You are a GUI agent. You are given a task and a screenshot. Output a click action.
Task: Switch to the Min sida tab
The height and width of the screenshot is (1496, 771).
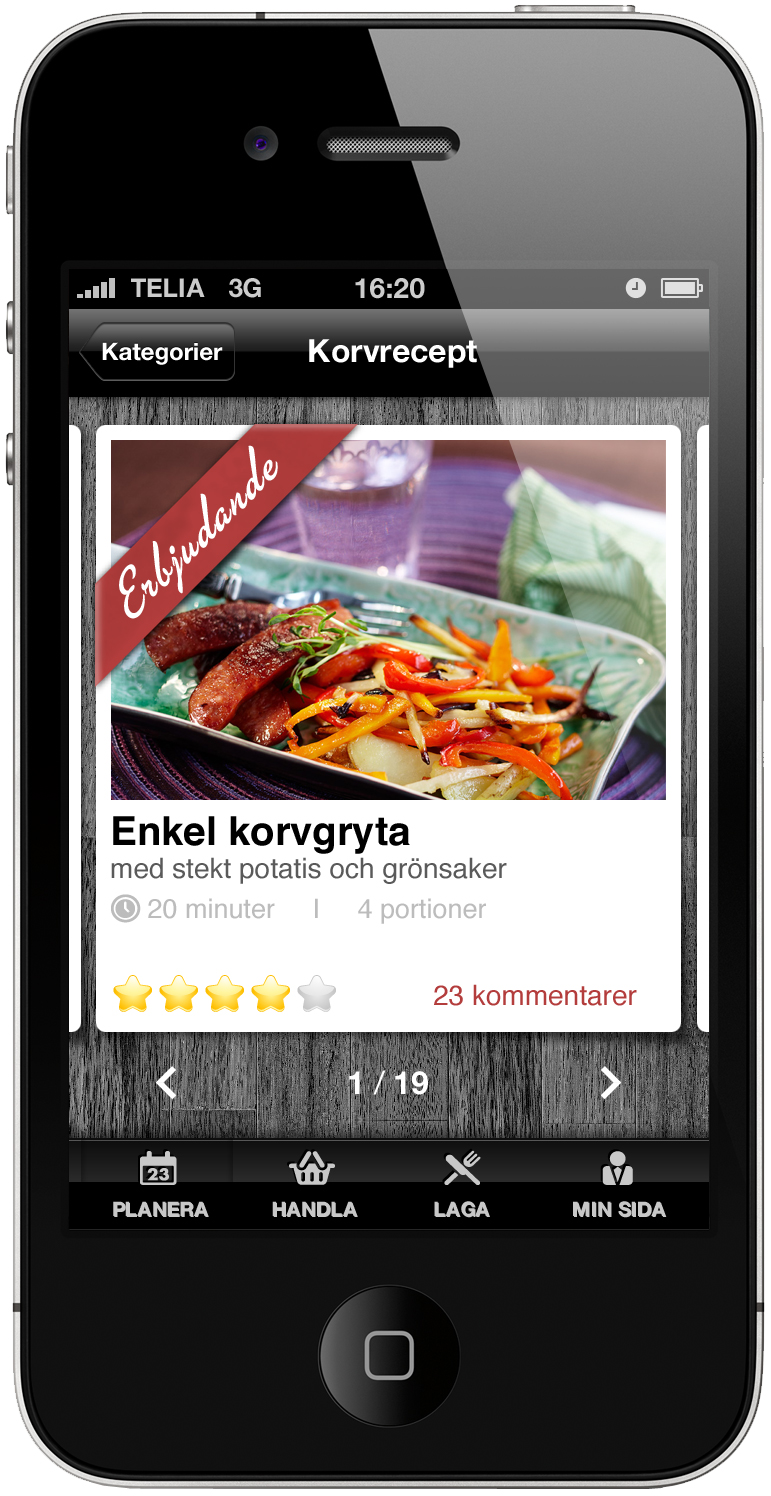pyautogui.click(x=618, y=1186)
